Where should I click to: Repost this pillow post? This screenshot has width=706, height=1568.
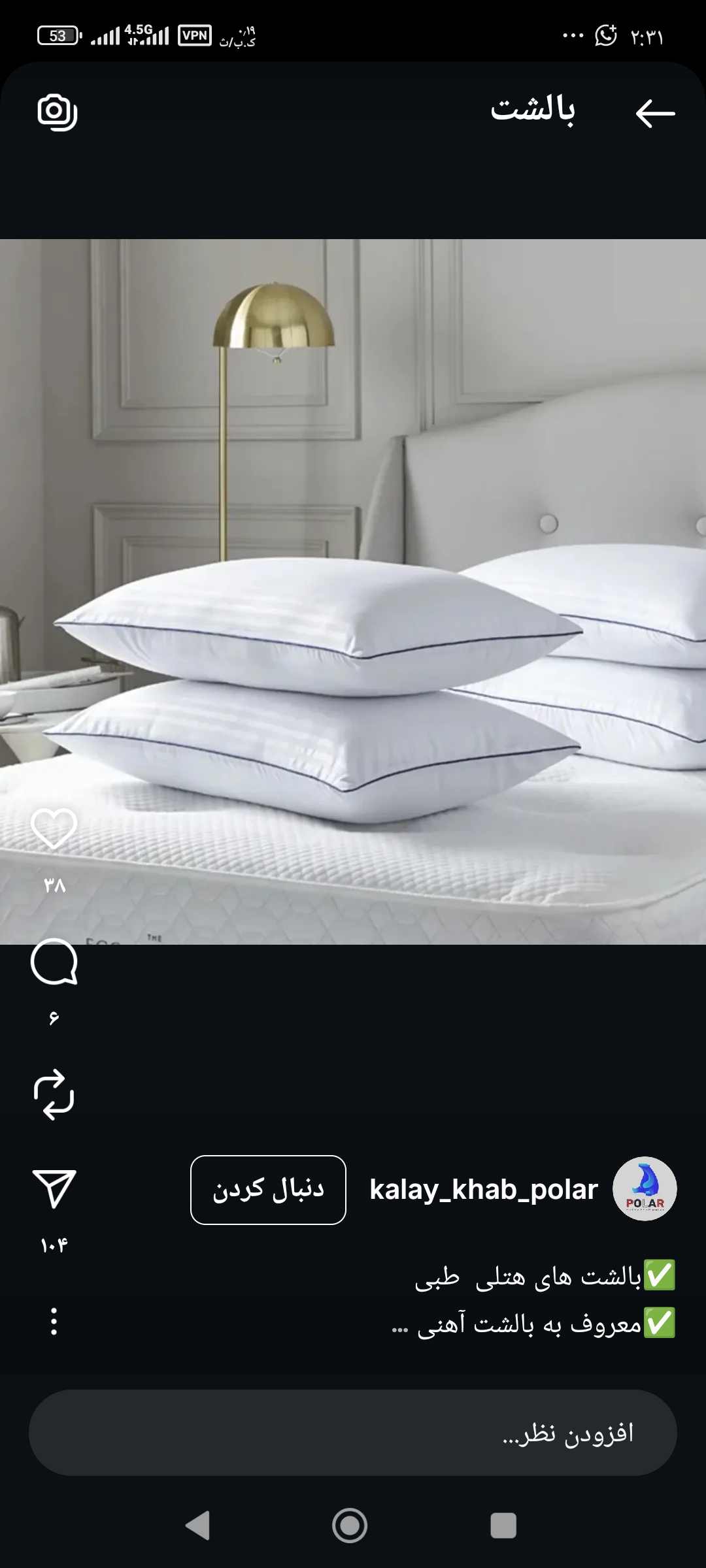point(54,1094)
